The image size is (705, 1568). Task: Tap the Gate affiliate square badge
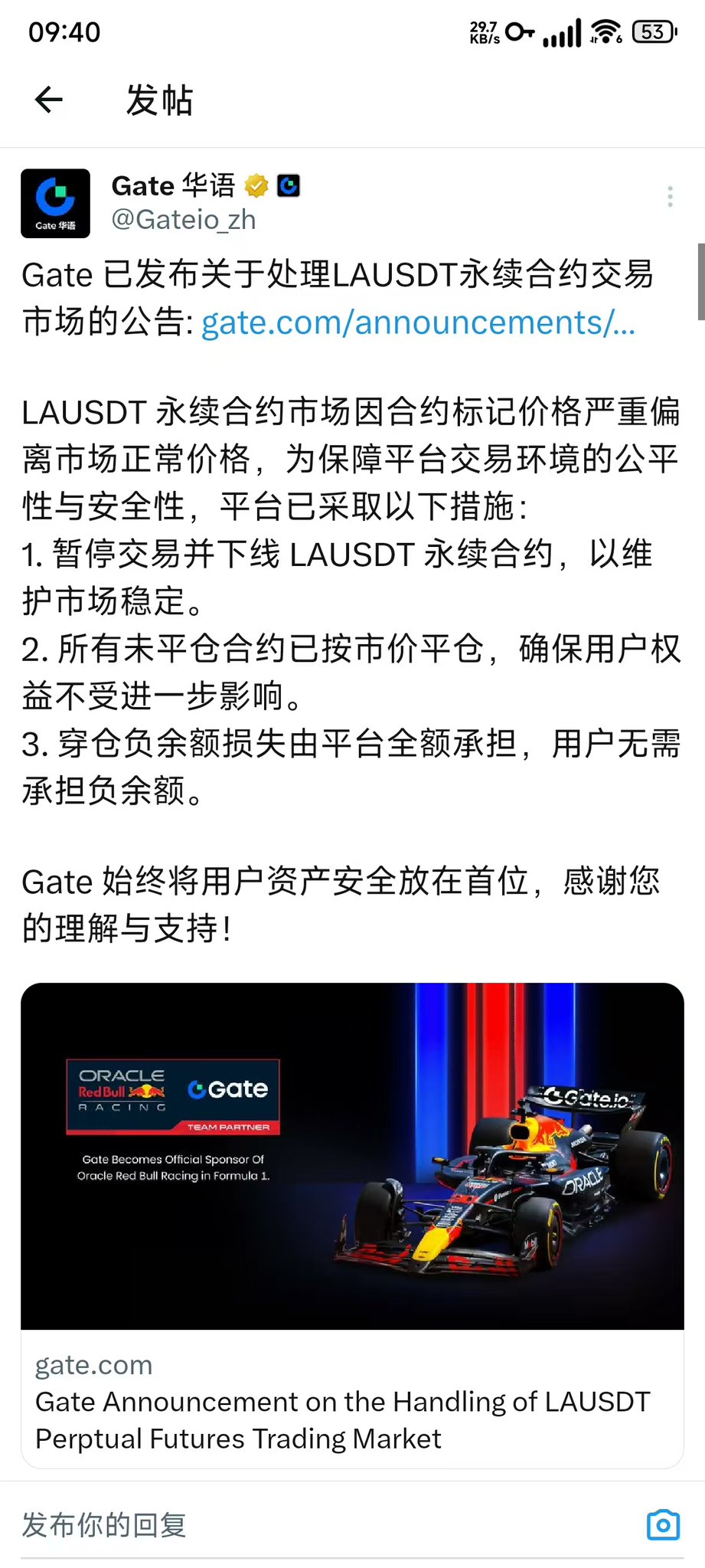pyautogui.click(x=289, y=185)
